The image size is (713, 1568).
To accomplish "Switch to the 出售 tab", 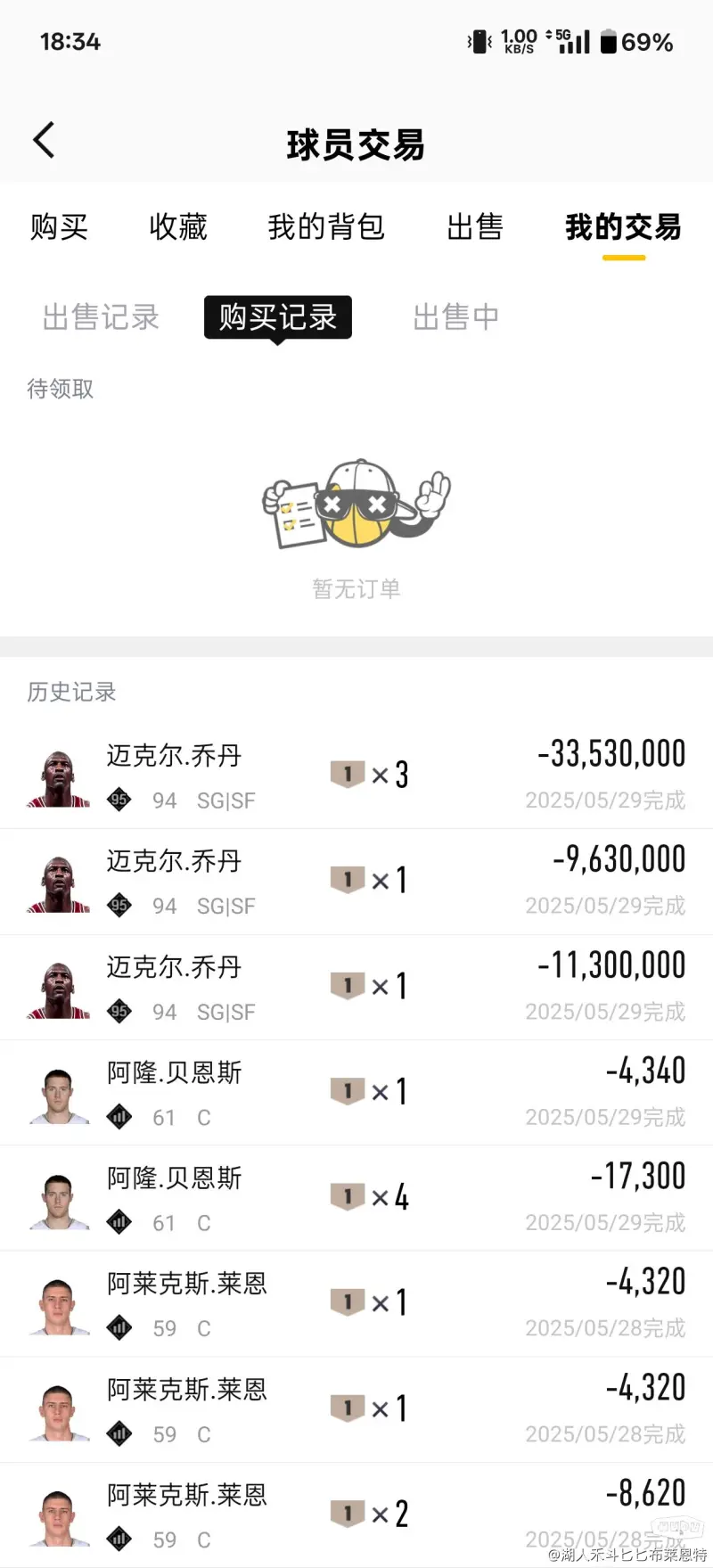I will coord(475,227).
